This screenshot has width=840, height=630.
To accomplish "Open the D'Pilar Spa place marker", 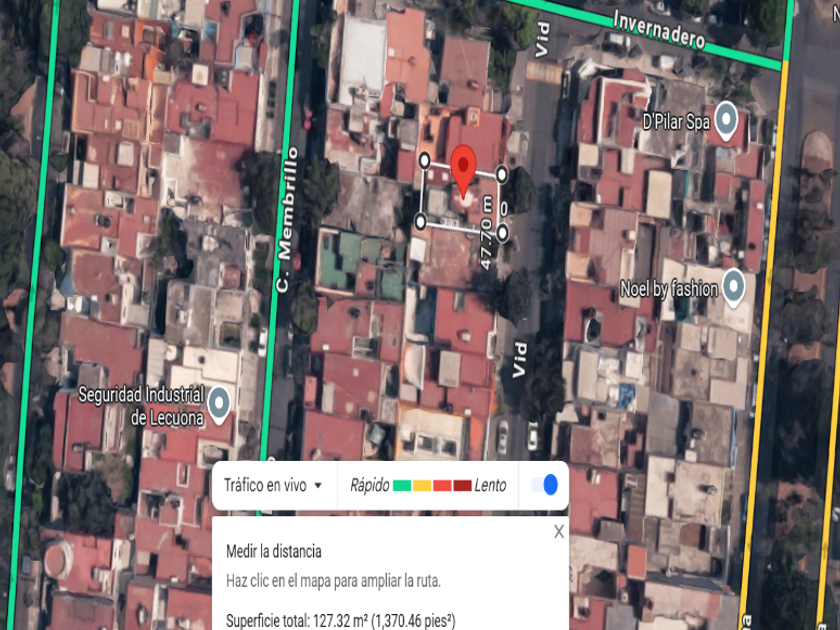I will point(726,121).
